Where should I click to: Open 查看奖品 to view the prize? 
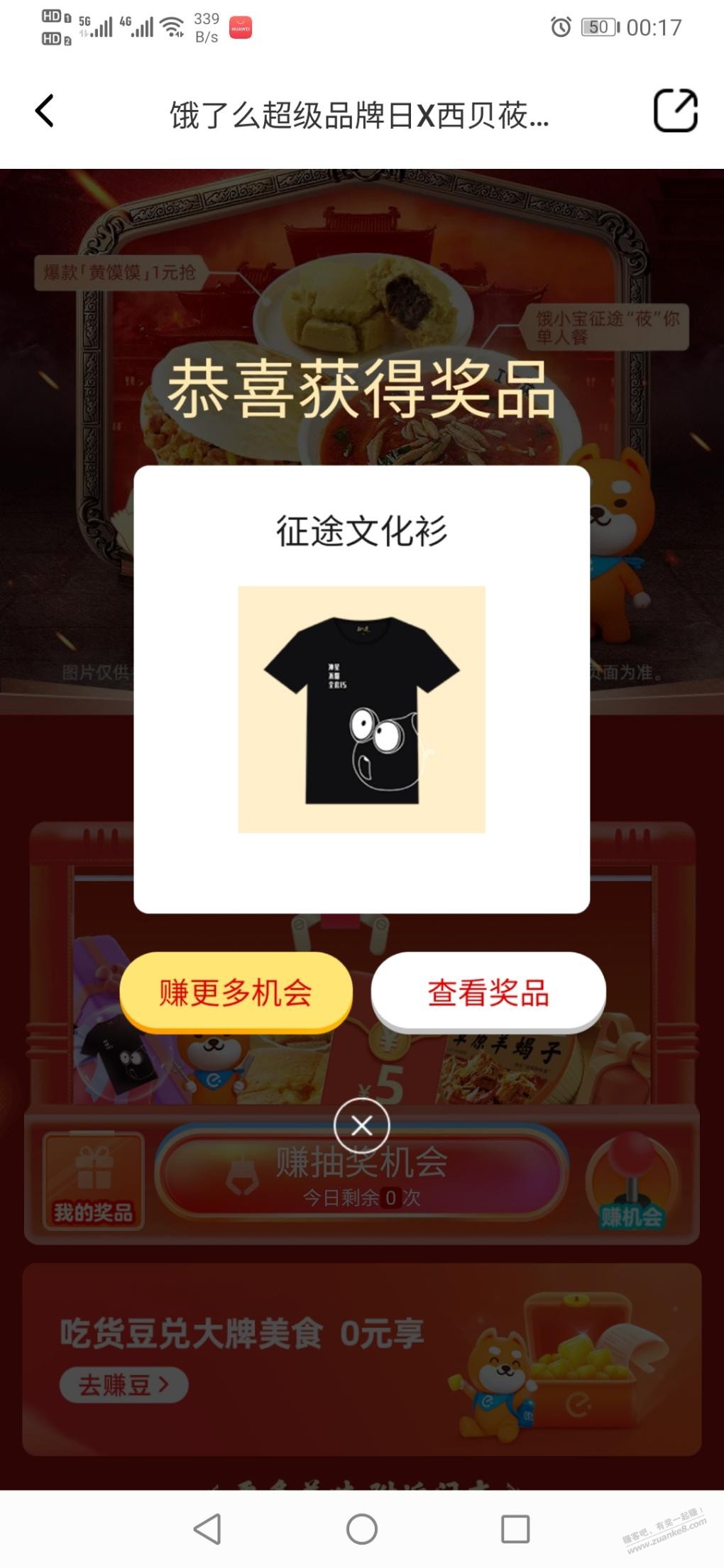click(488, 992)
